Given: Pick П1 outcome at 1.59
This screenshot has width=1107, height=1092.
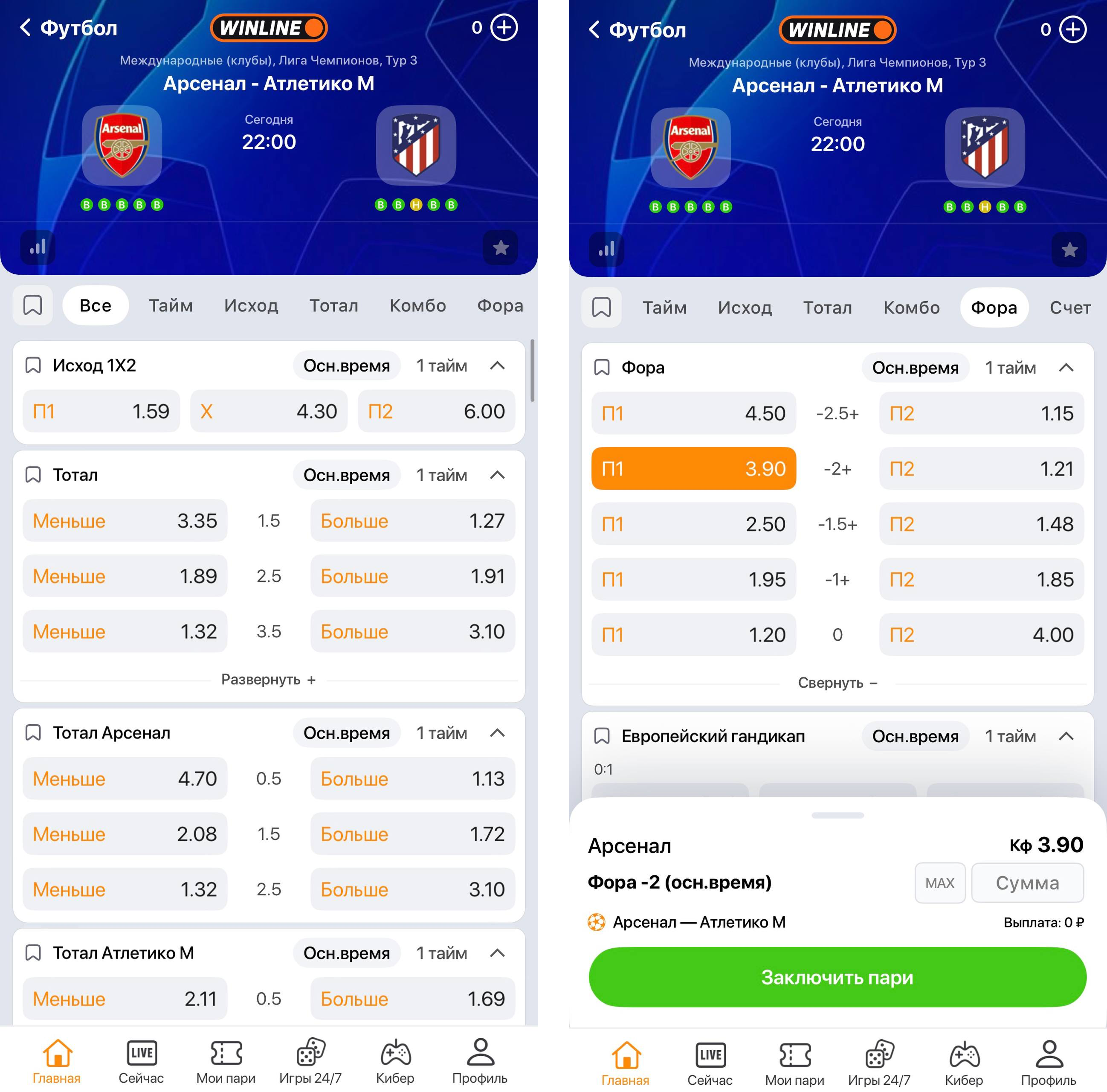Looking at the screenshot, I should tap(101, 411).
